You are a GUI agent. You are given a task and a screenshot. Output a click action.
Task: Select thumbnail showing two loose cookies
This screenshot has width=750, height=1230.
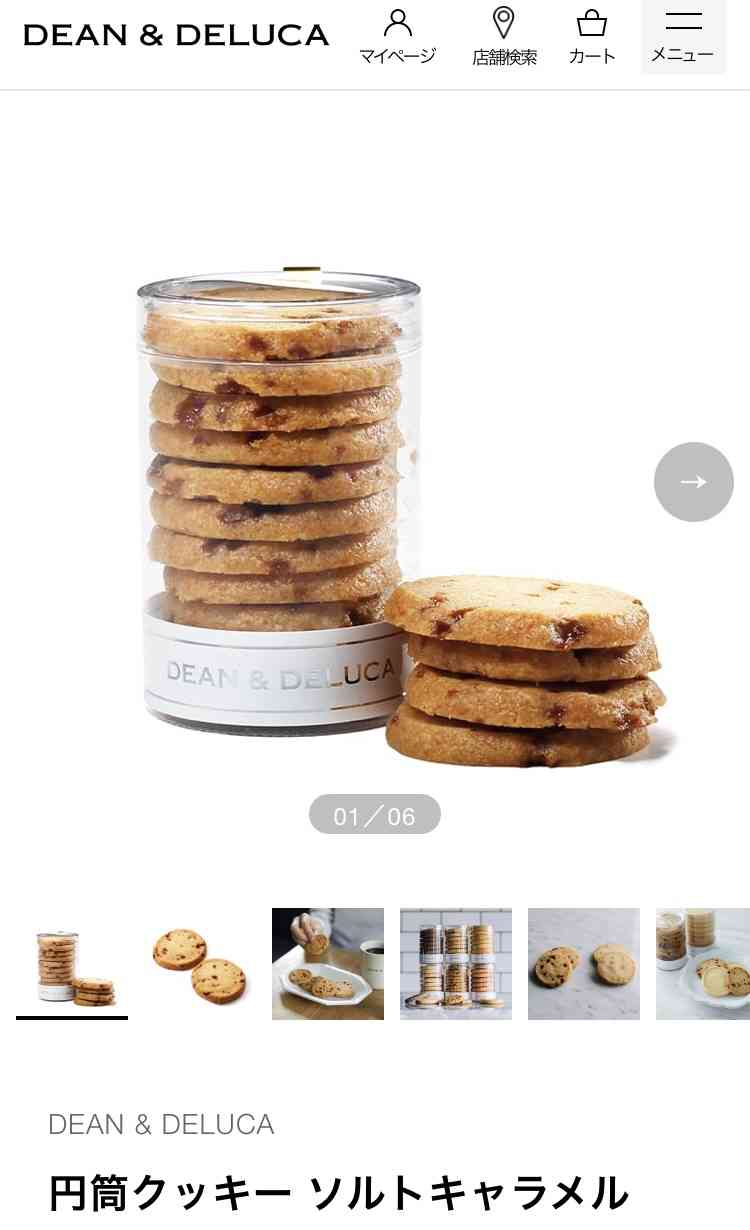click(200, 964)
